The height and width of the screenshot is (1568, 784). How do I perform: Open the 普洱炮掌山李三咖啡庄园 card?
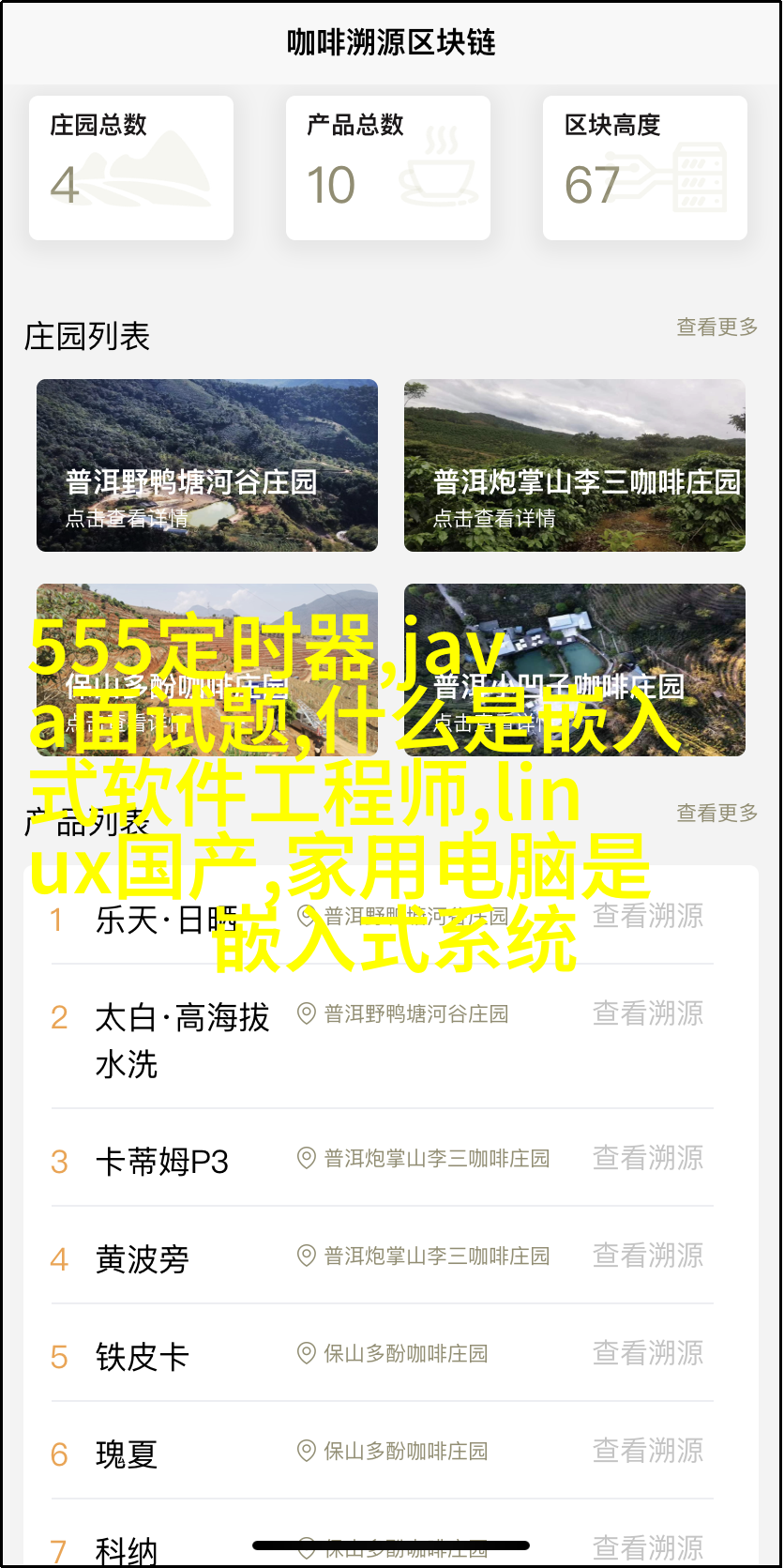pyautogui.click(x=575, y=465)
